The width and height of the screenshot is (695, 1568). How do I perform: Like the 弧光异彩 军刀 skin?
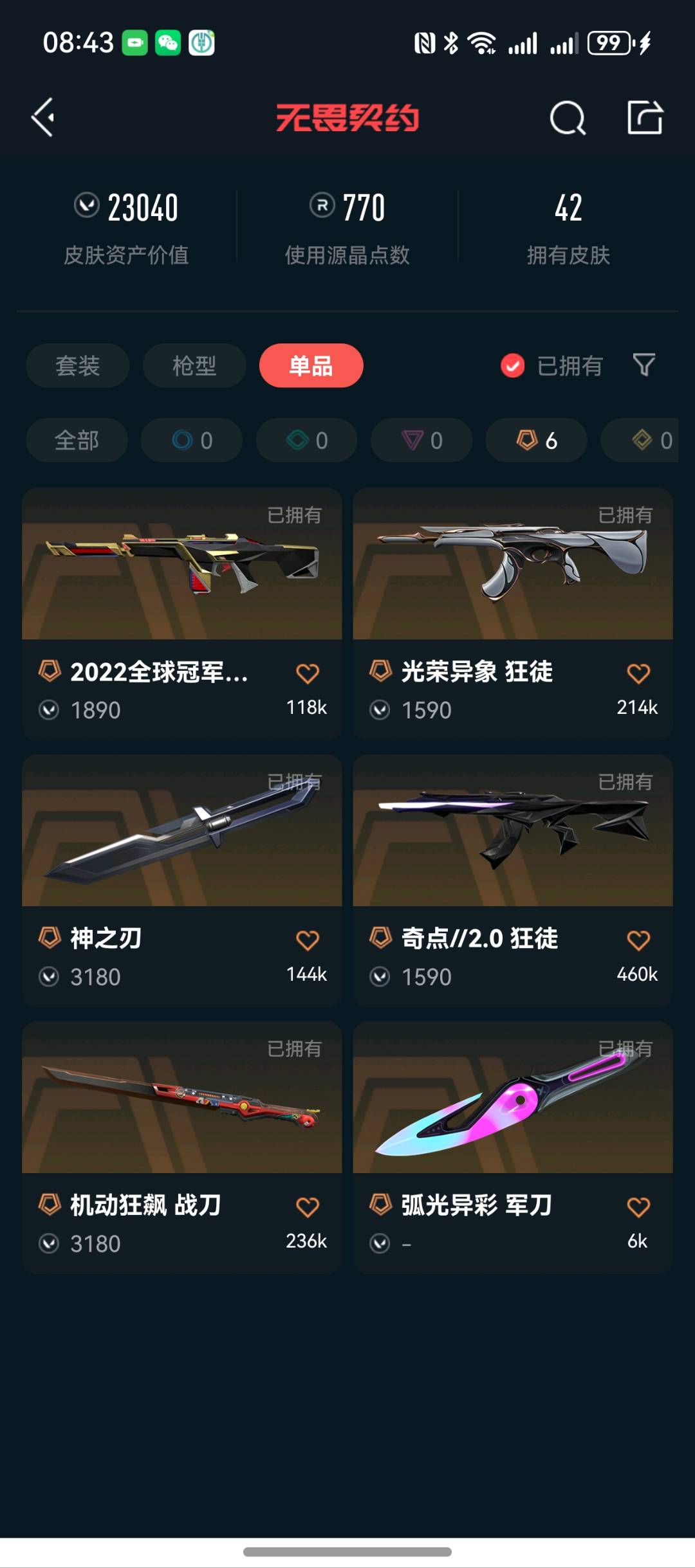point(638,1207)
